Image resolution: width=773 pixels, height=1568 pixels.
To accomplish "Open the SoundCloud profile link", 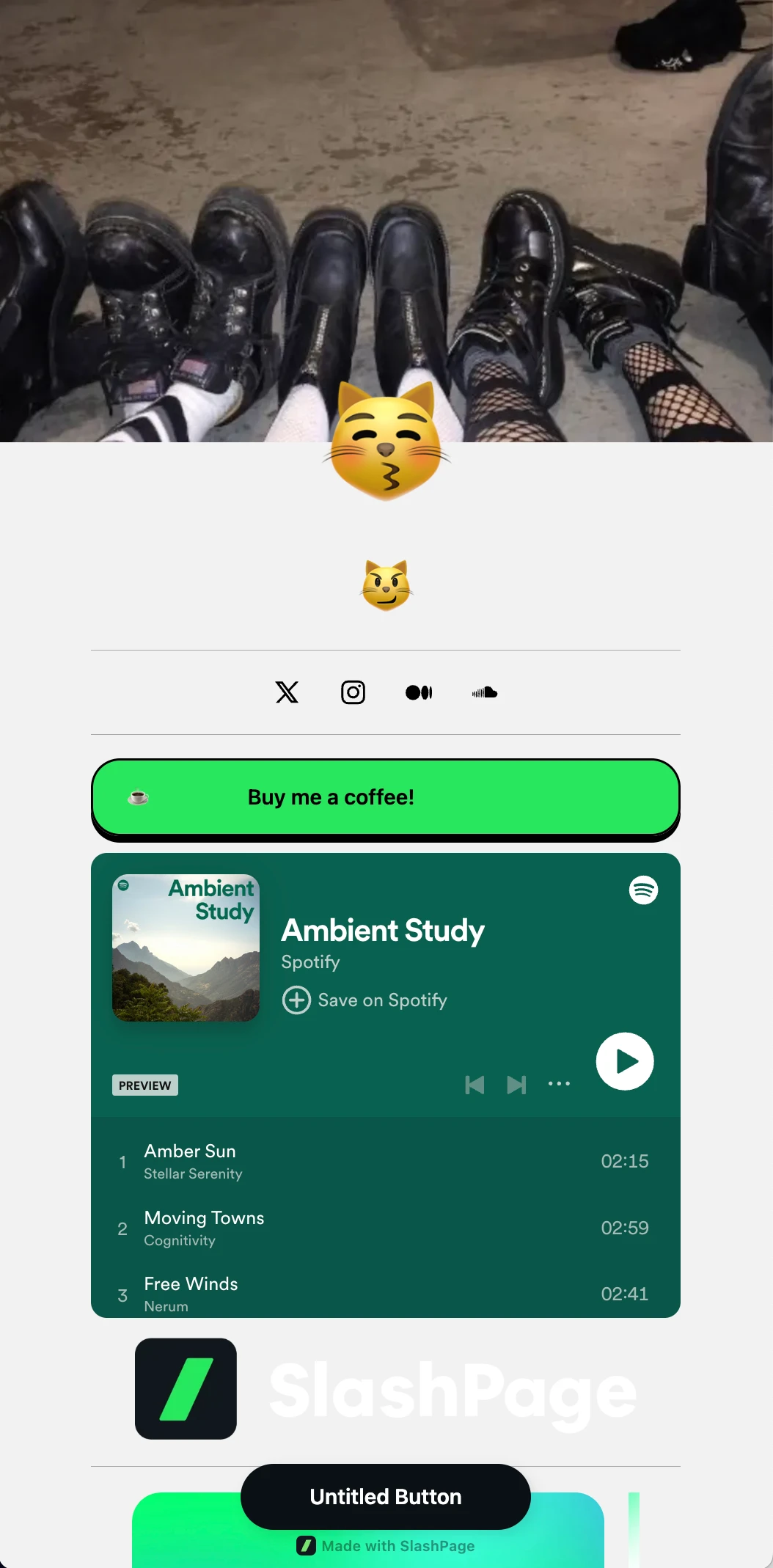I will [x=485, y=692].
